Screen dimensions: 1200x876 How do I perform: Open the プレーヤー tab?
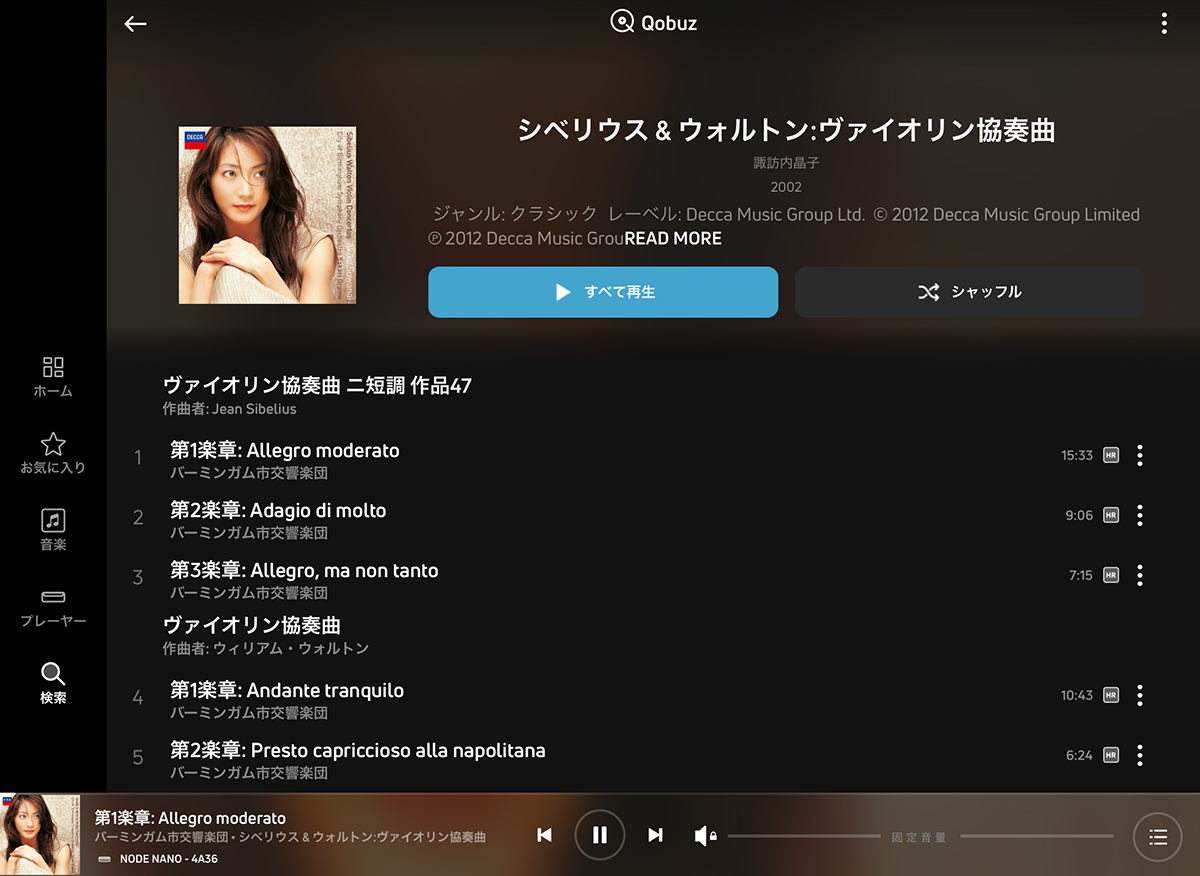pyautogui.click(x=53, y=607)
